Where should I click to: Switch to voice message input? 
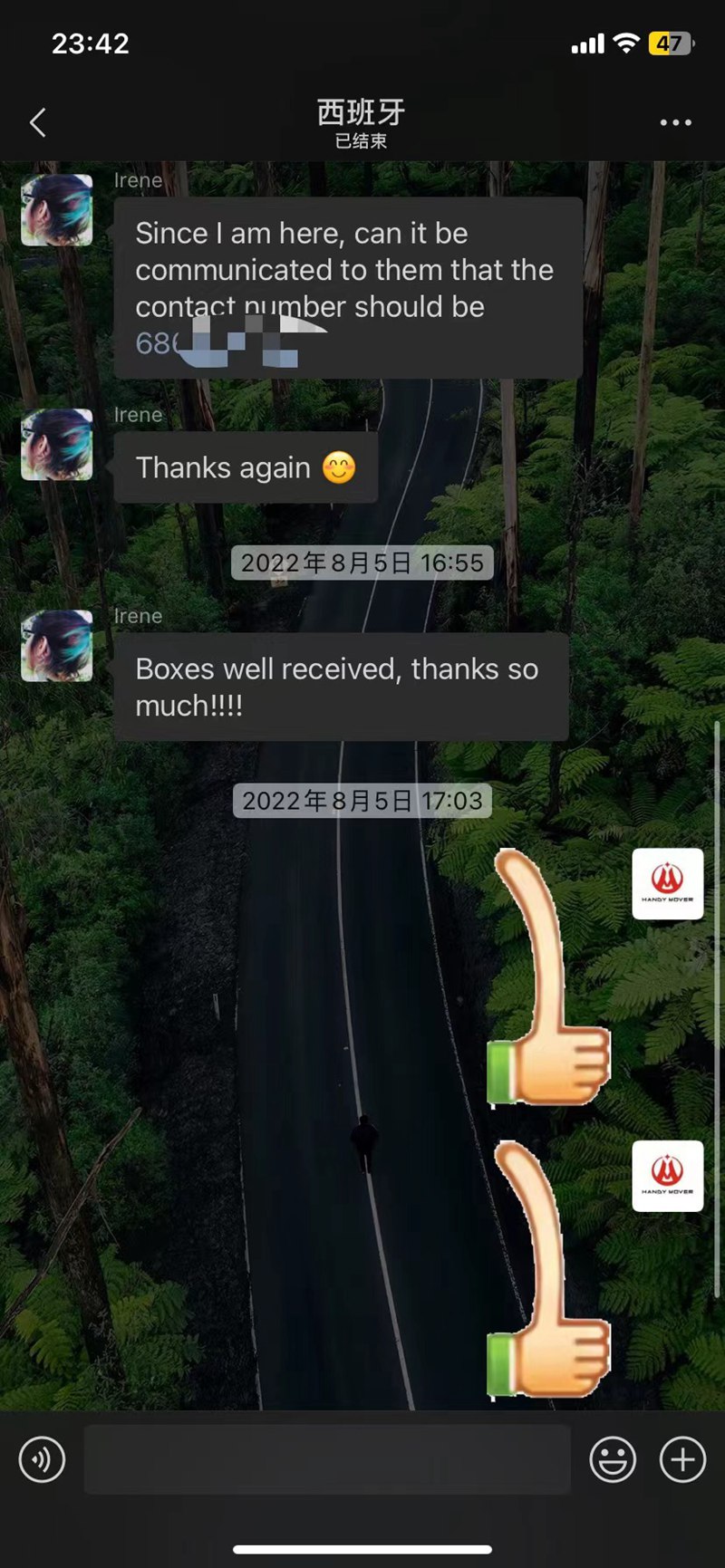[x=42, y=1459]
